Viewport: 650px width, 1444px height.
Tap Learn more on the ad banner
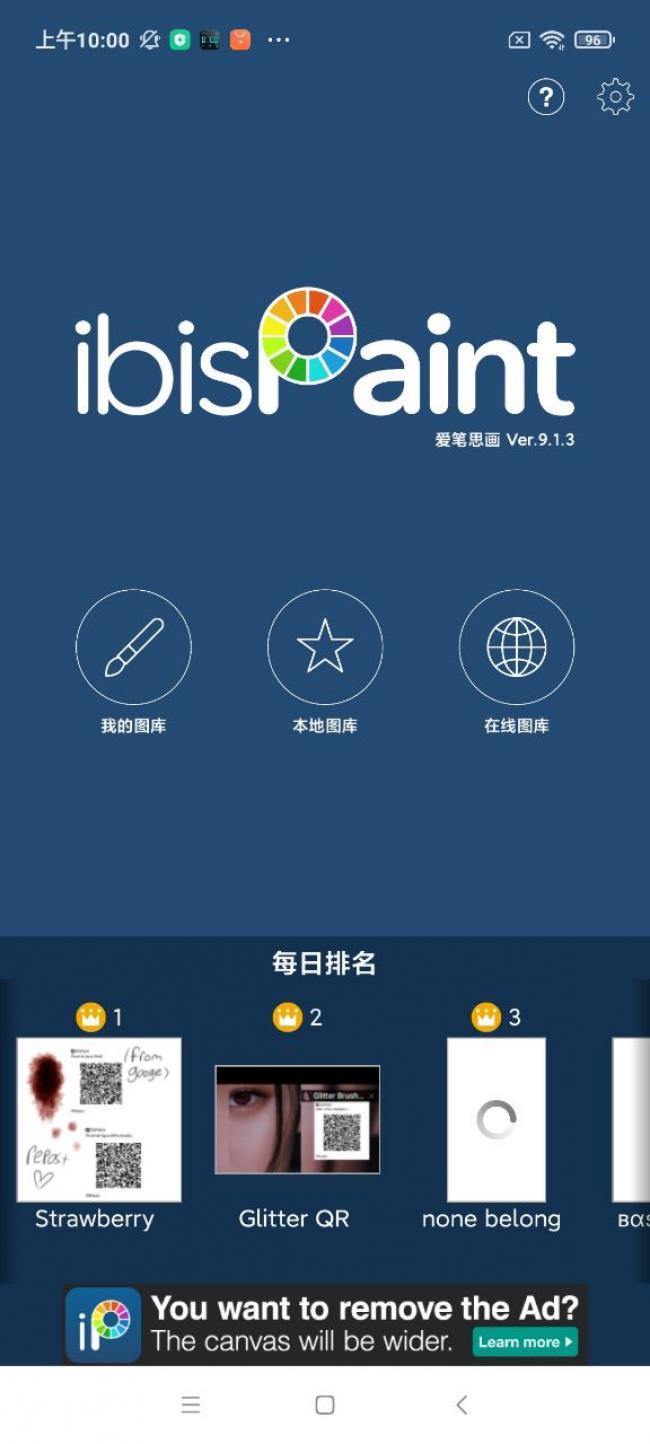pos(525,1342)
